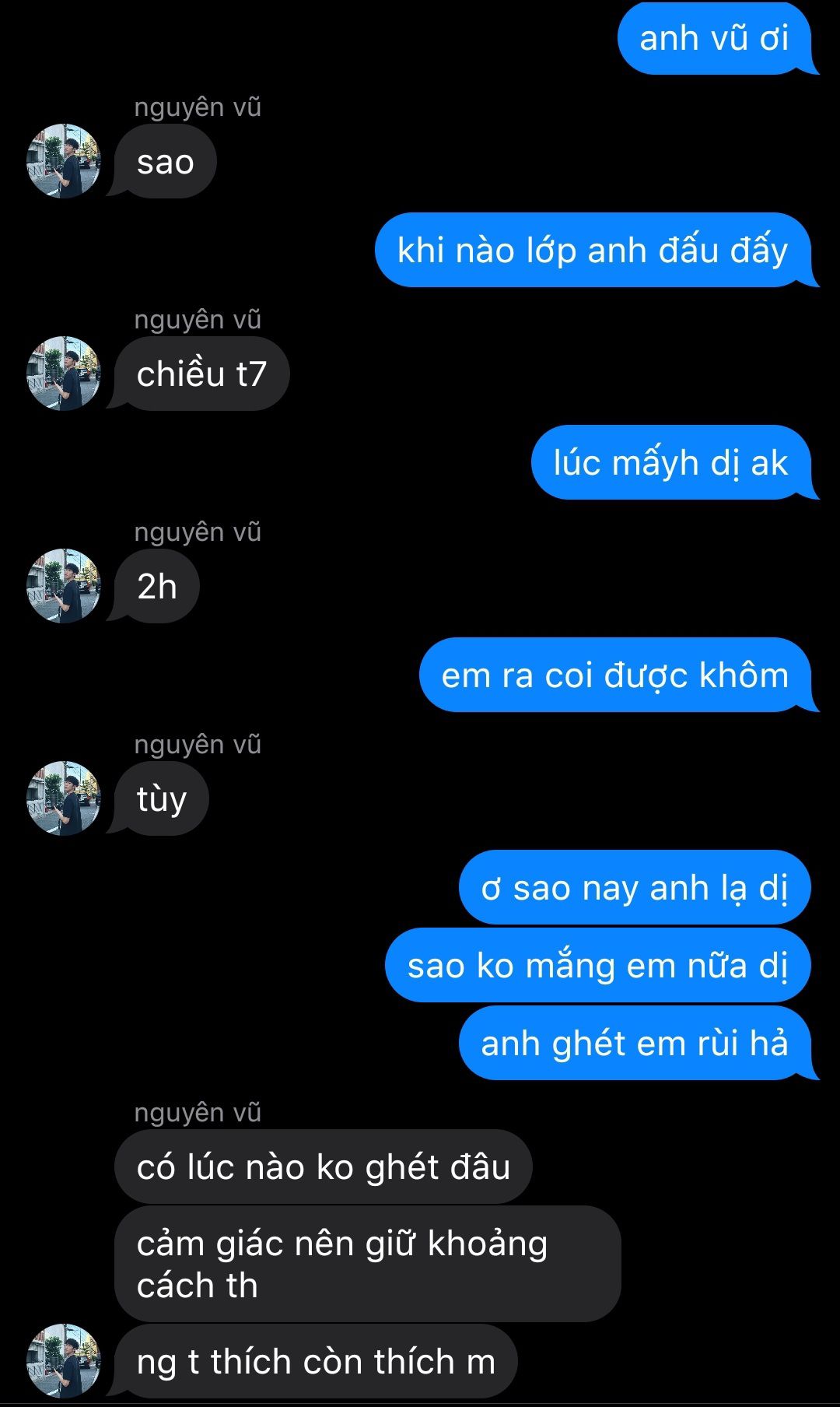Tap avatar beside "ng t thích còn thích m"

click(x=64, y=1361)
